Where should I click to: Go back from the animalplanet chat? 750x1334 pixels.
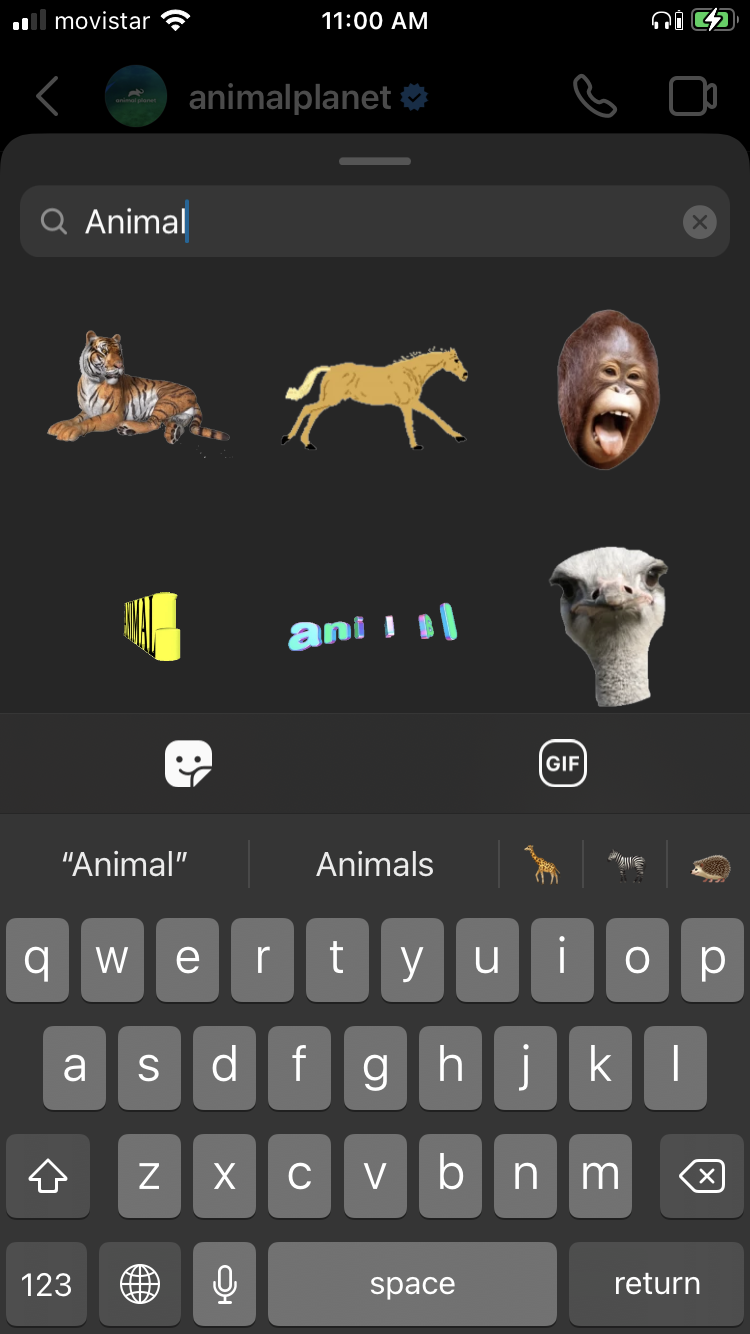point(47,97)
